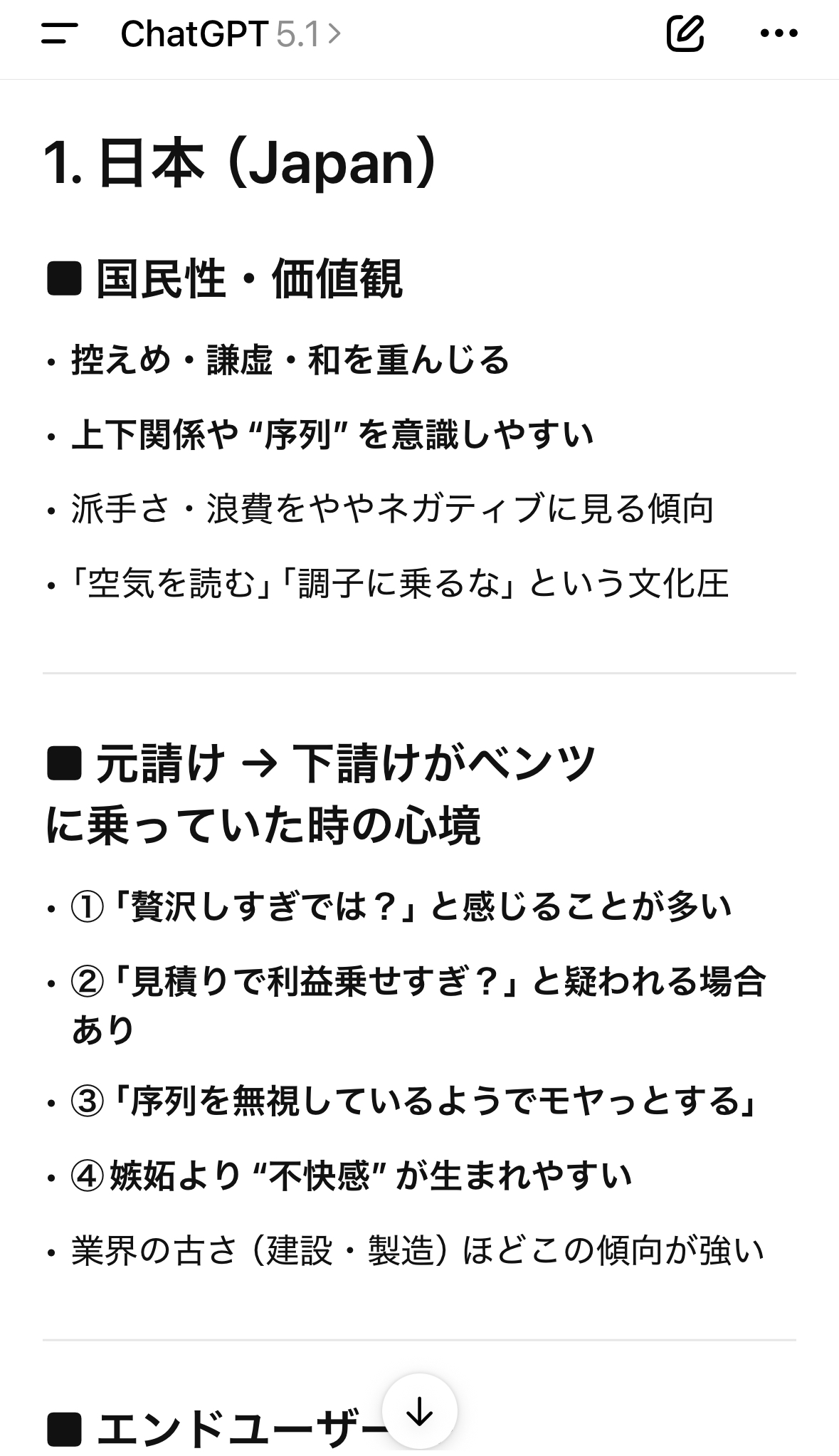Viewport: 839px width, 1456px height.
Task: Open the three-dot overflow menu
Action: [x=779, y=33]
